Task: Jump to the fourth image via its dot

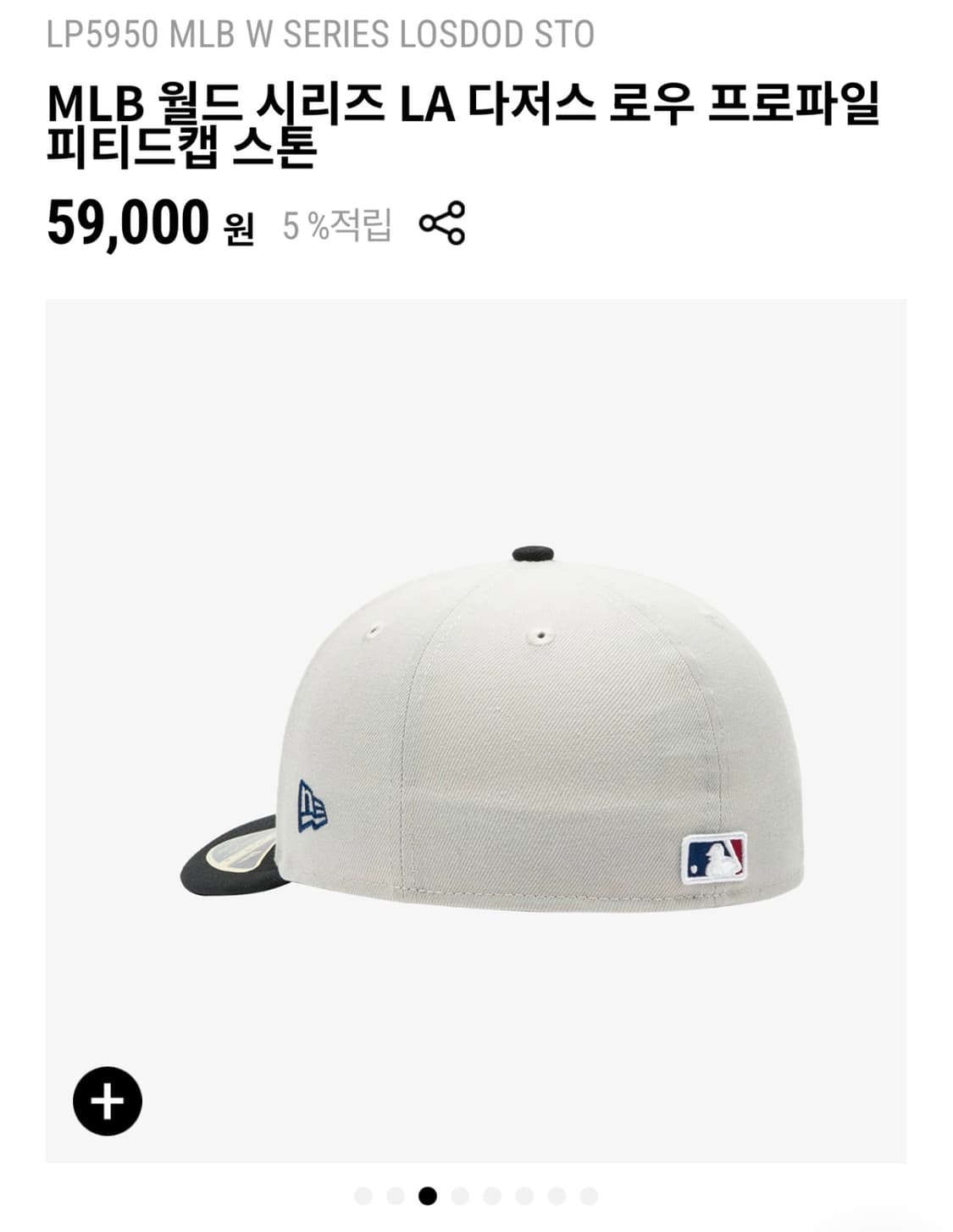Action: [x=460, y=1196]
